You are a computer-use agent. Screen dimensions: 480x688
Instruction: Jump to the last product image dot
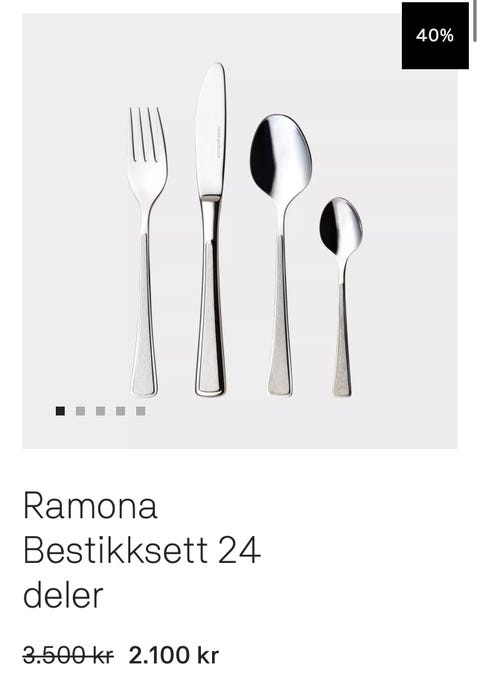(140, 411)
